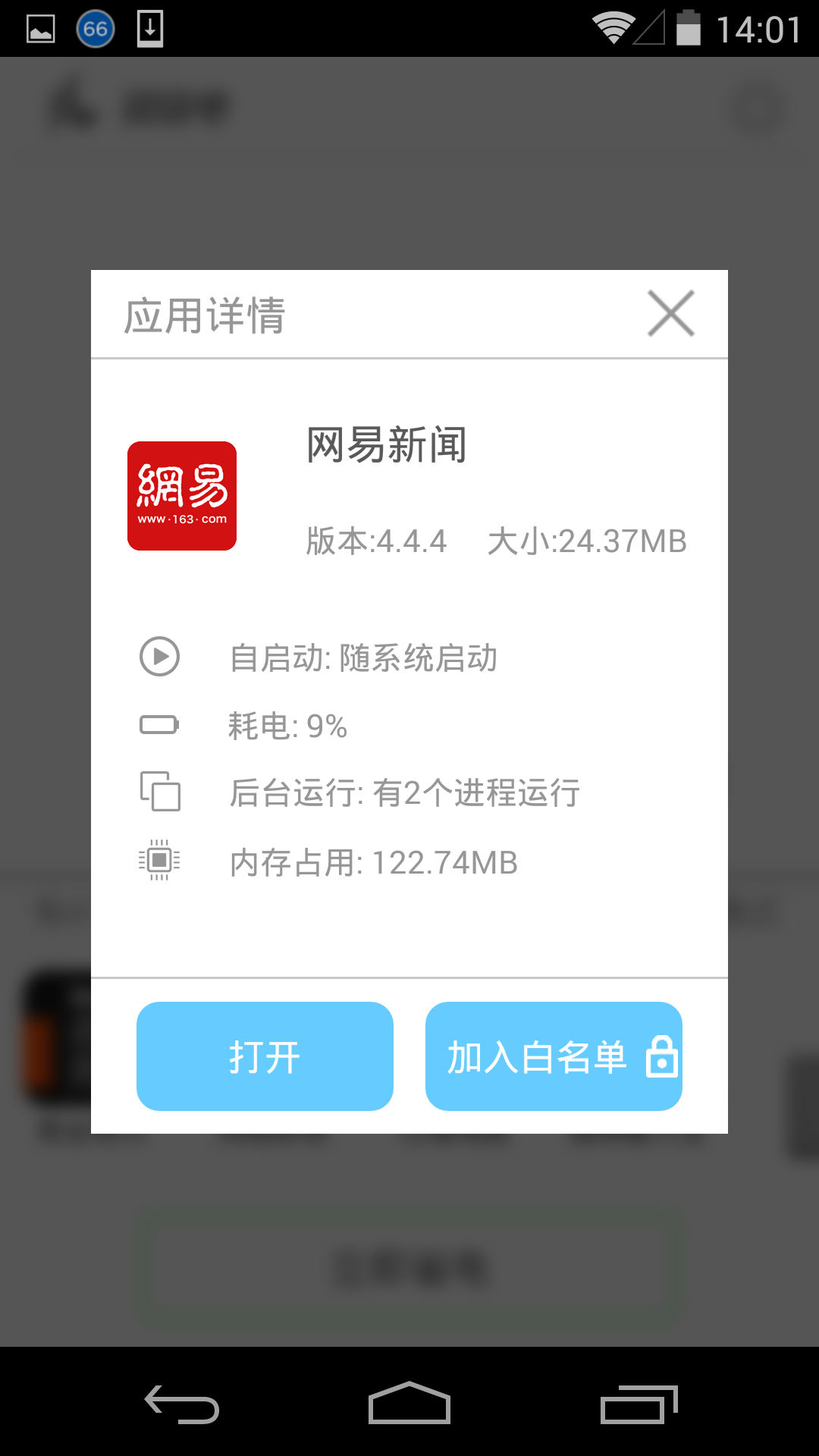
Task: Tap the background processes icon beside 后台运行
Action: coord(160,792)
